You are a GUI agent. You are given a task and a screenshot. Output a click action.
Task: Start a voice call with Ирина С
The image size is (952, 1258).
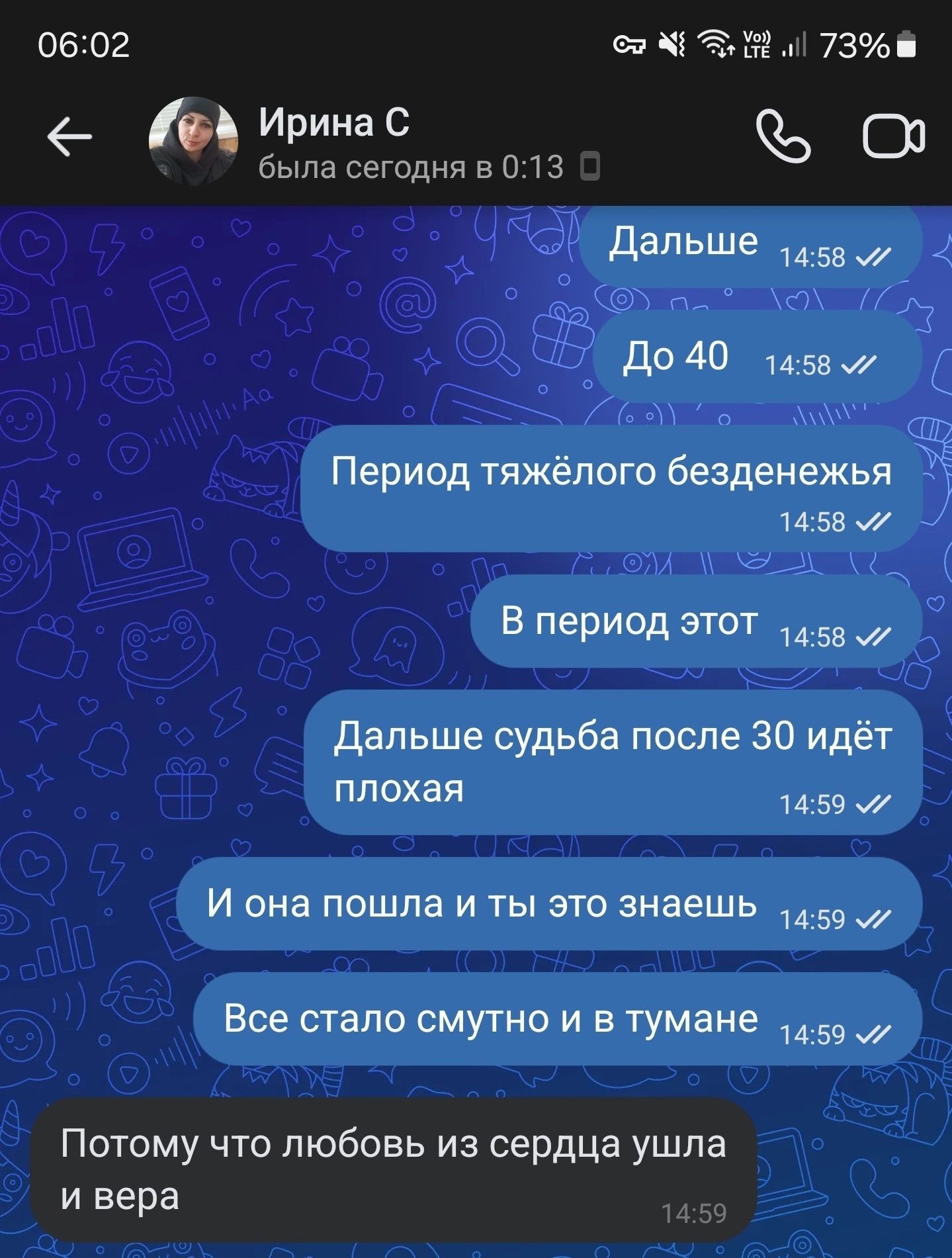click(783, 137)
